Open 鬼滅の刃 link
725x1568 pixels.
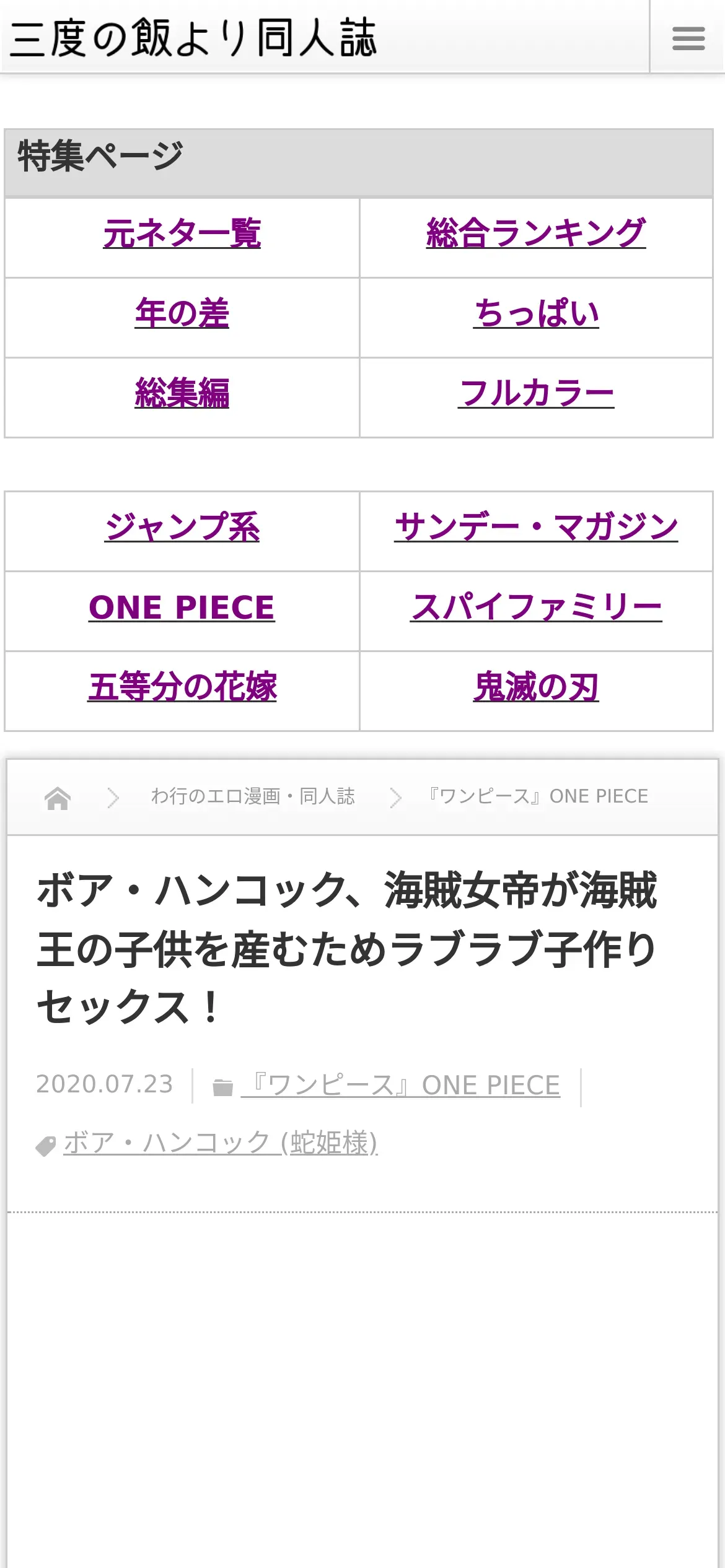536,687
